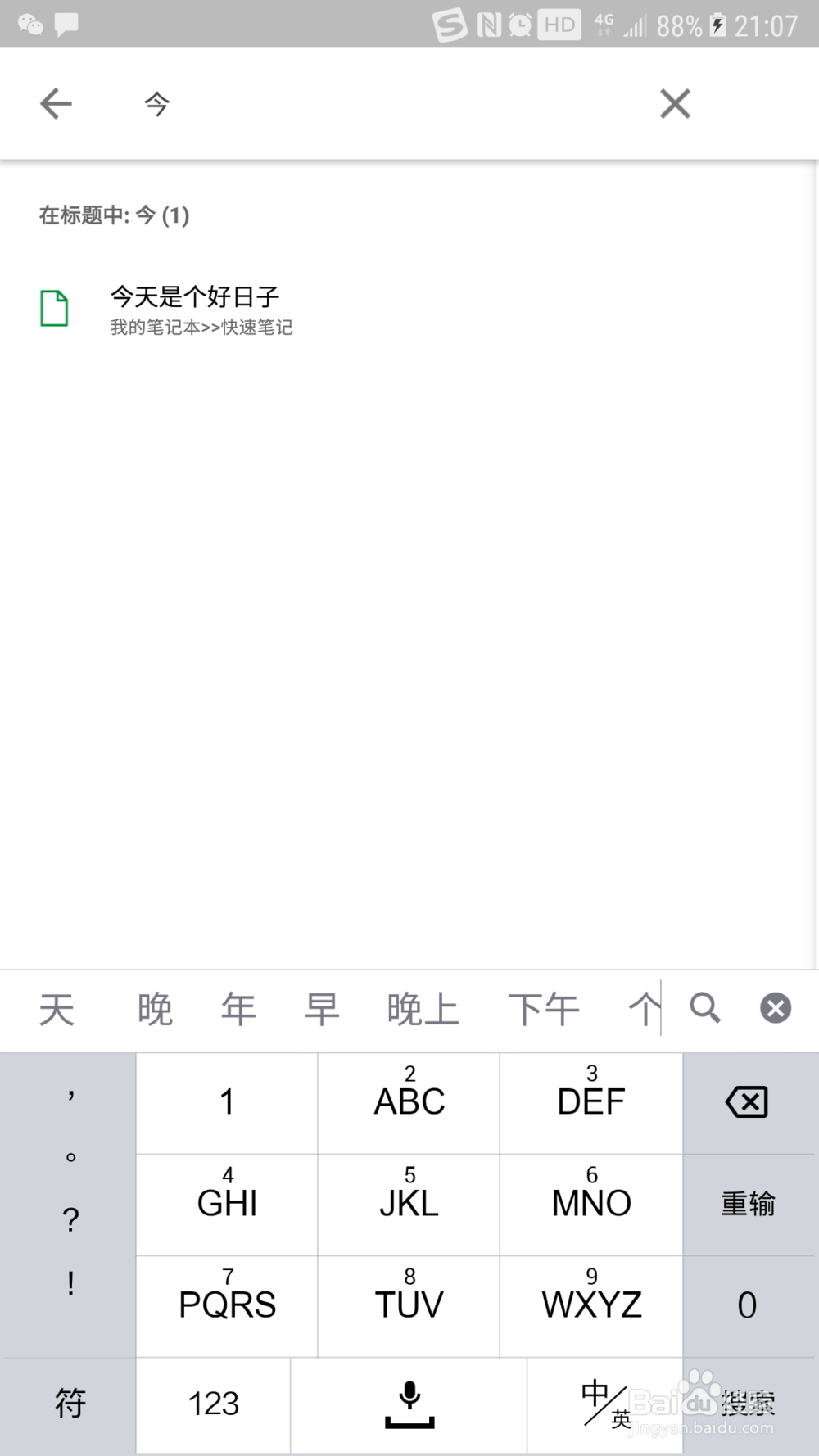Clear the search box with the X icon

(x=674, y=103)
